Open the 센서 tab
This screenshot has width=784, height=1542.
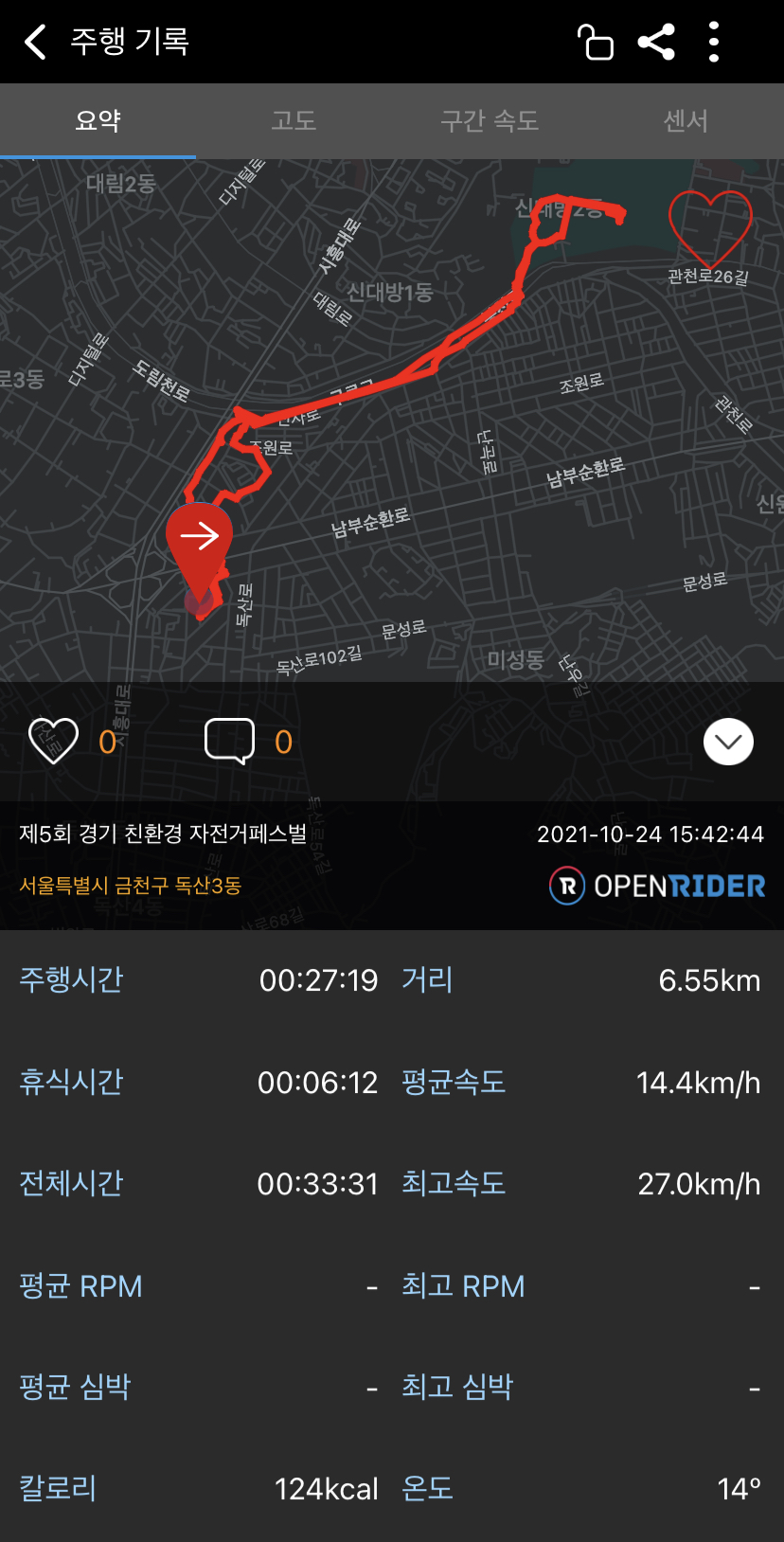pyautogui.click(x=686, y=120)
